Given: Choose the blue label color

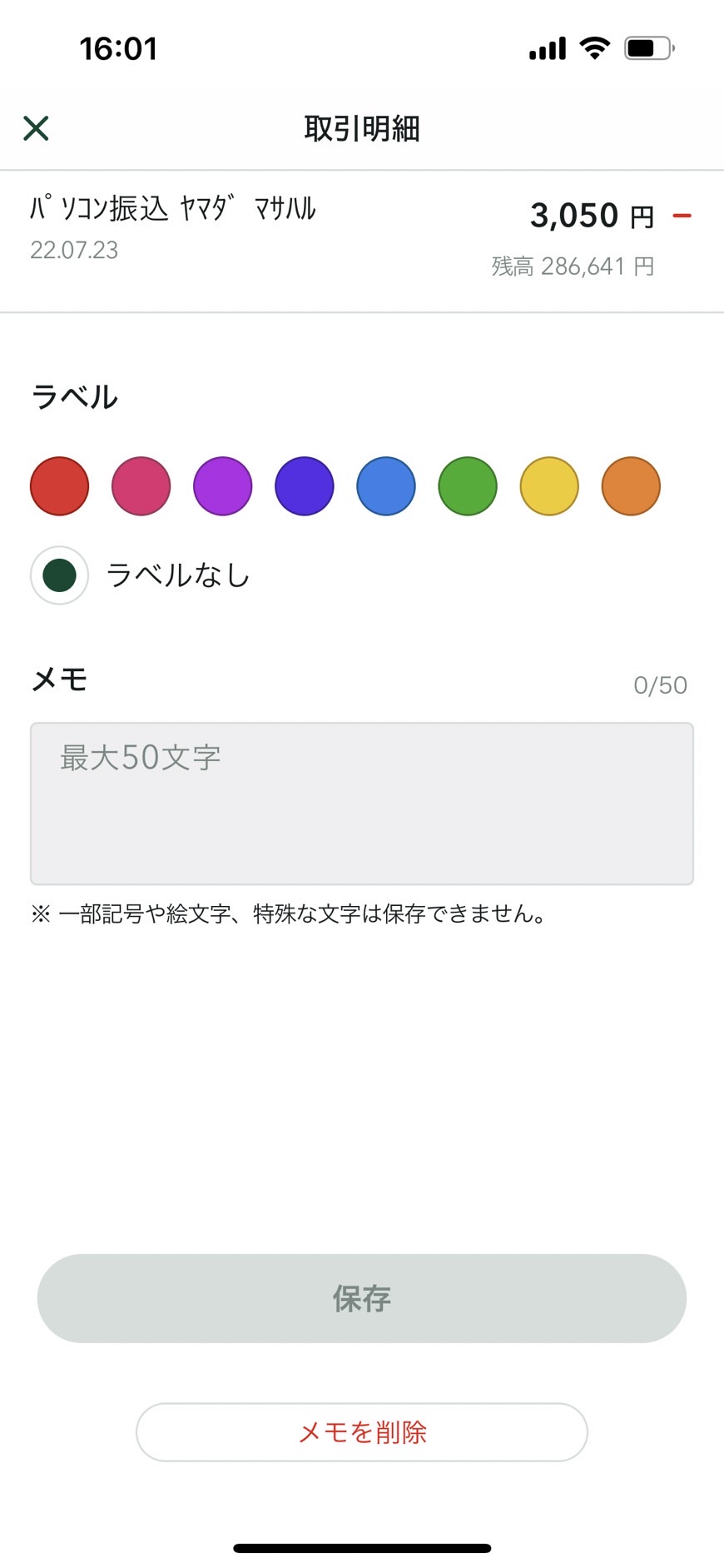Looking at the screenshot, I should [x=385, y=486].
